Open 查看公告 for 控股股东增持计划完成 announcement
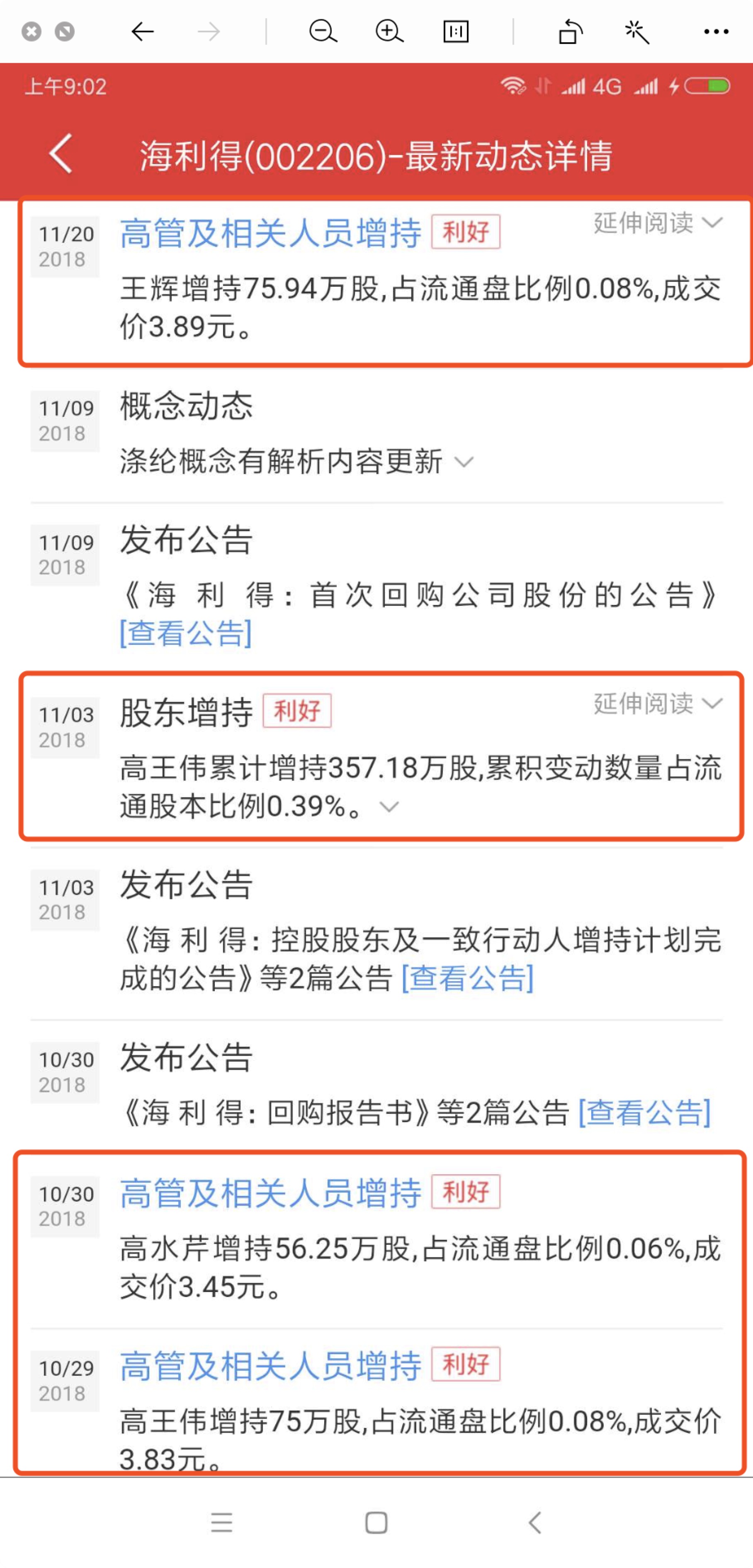The height and width of the screenshot is (1568, 753). (467, 978)
